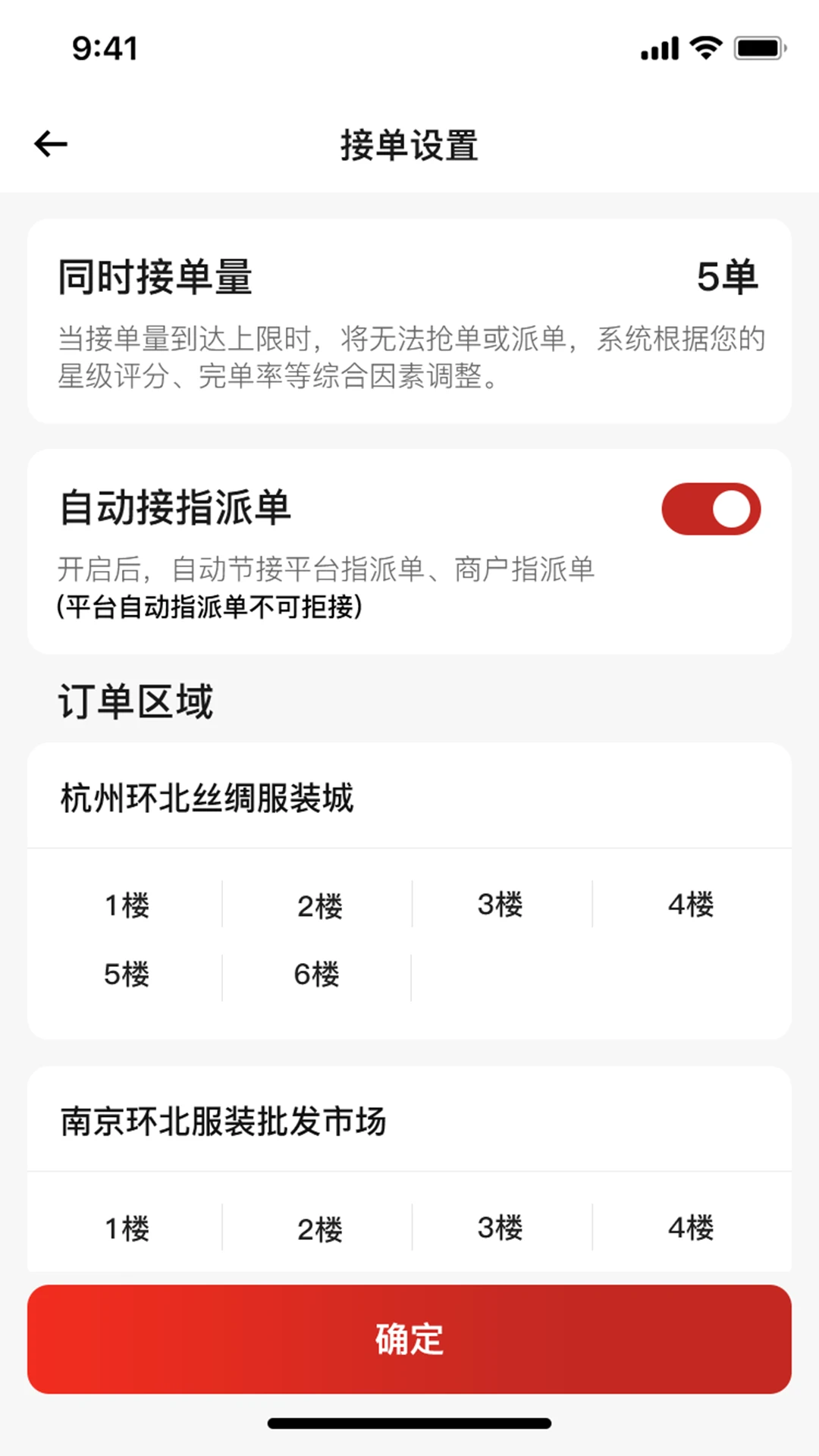Select 2楼 under 杭州环北丝绸服装城
Image resolution: width=819 pixels, height=1456 pixels.
coord(318,905)
